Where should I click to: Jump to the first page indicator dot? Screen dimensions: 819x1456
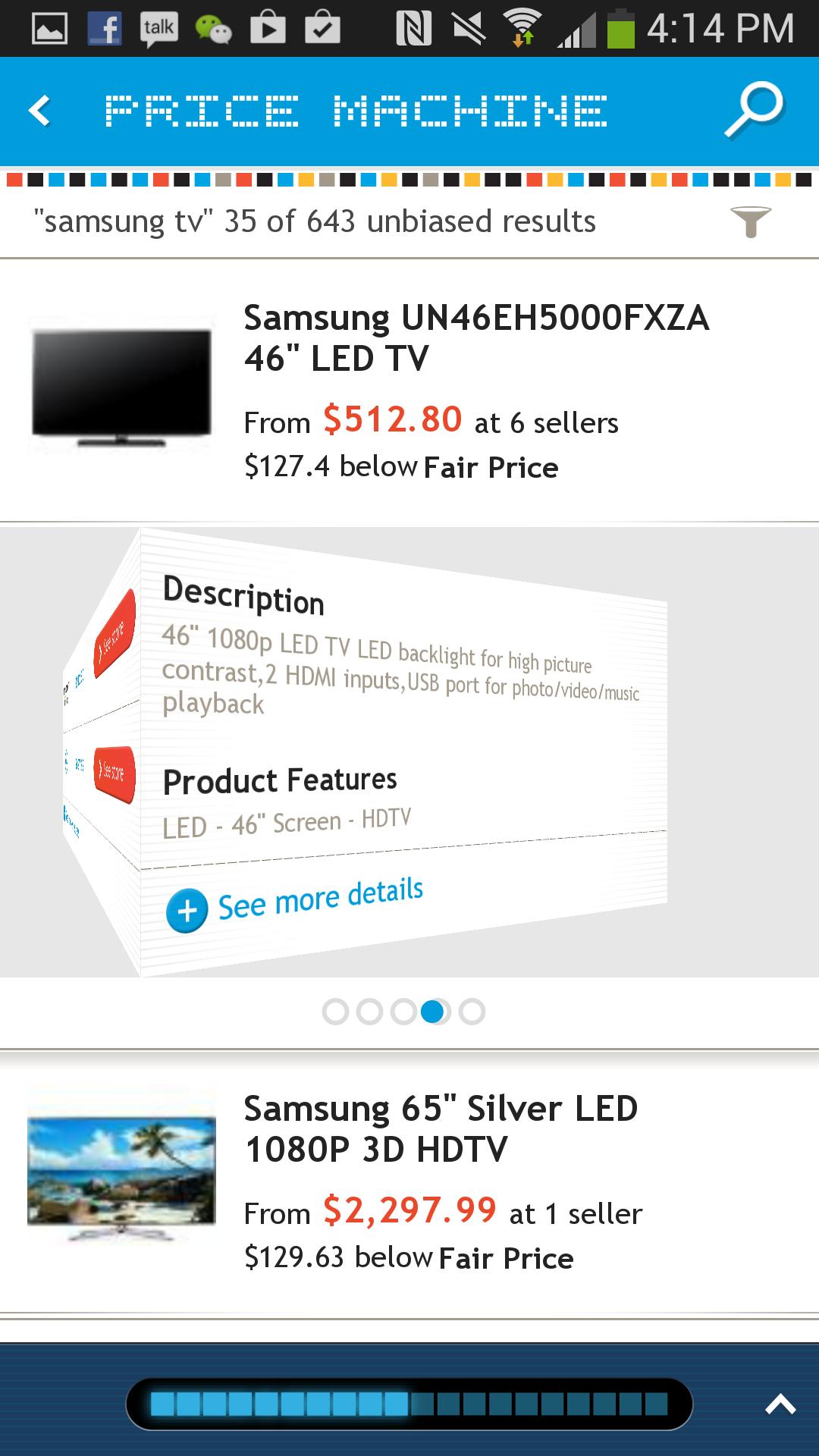pyautogui.click(x=335, y=1012)
